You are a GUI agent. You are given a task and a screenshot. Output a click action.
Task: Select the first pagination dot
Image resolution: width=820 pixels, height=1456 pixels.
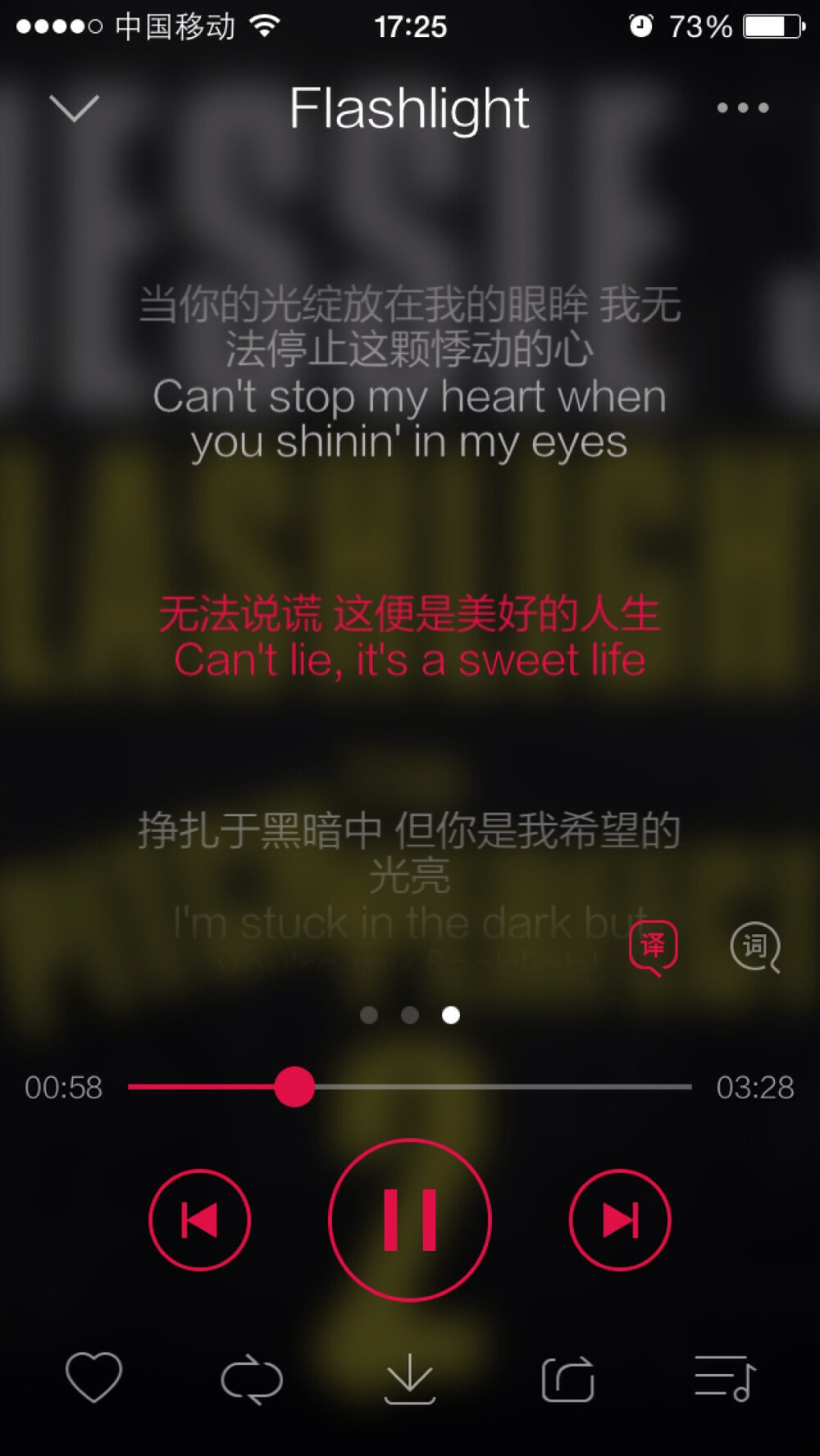click(x=371, y=1015)
